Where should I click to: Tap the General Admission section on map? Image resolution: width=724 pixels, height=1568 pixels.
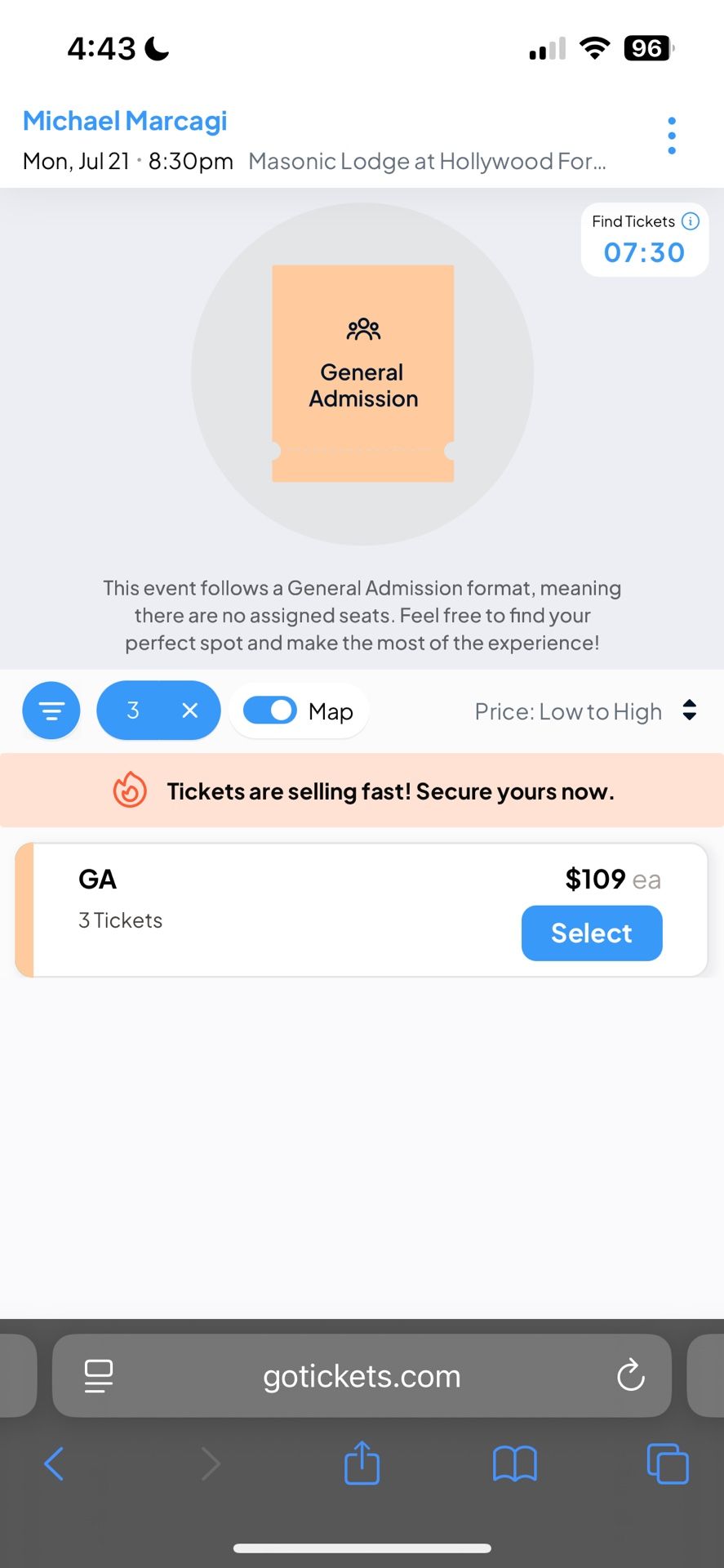[363, 373]
